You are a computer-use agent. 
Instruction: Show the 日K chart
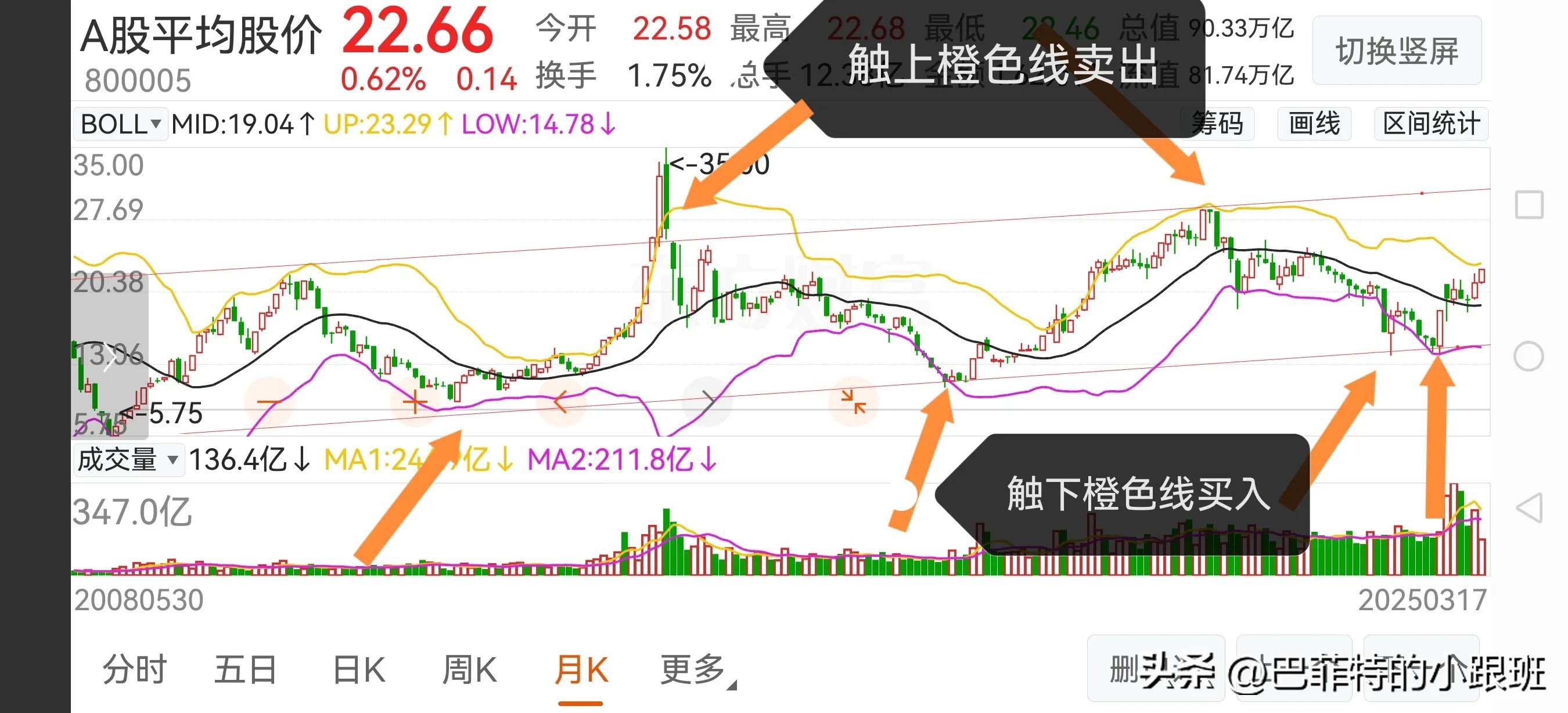point(359,669)
